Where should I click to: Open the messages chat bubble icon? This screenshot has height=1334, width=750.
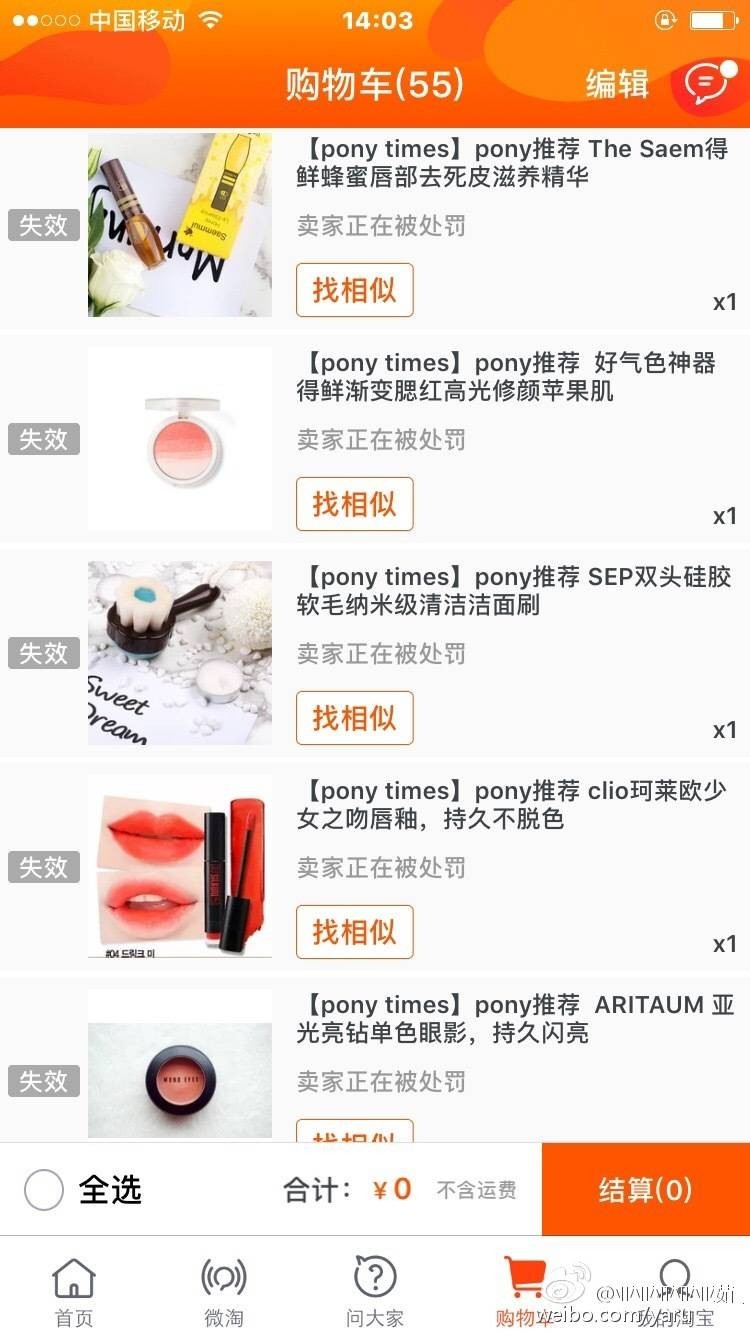708,84
